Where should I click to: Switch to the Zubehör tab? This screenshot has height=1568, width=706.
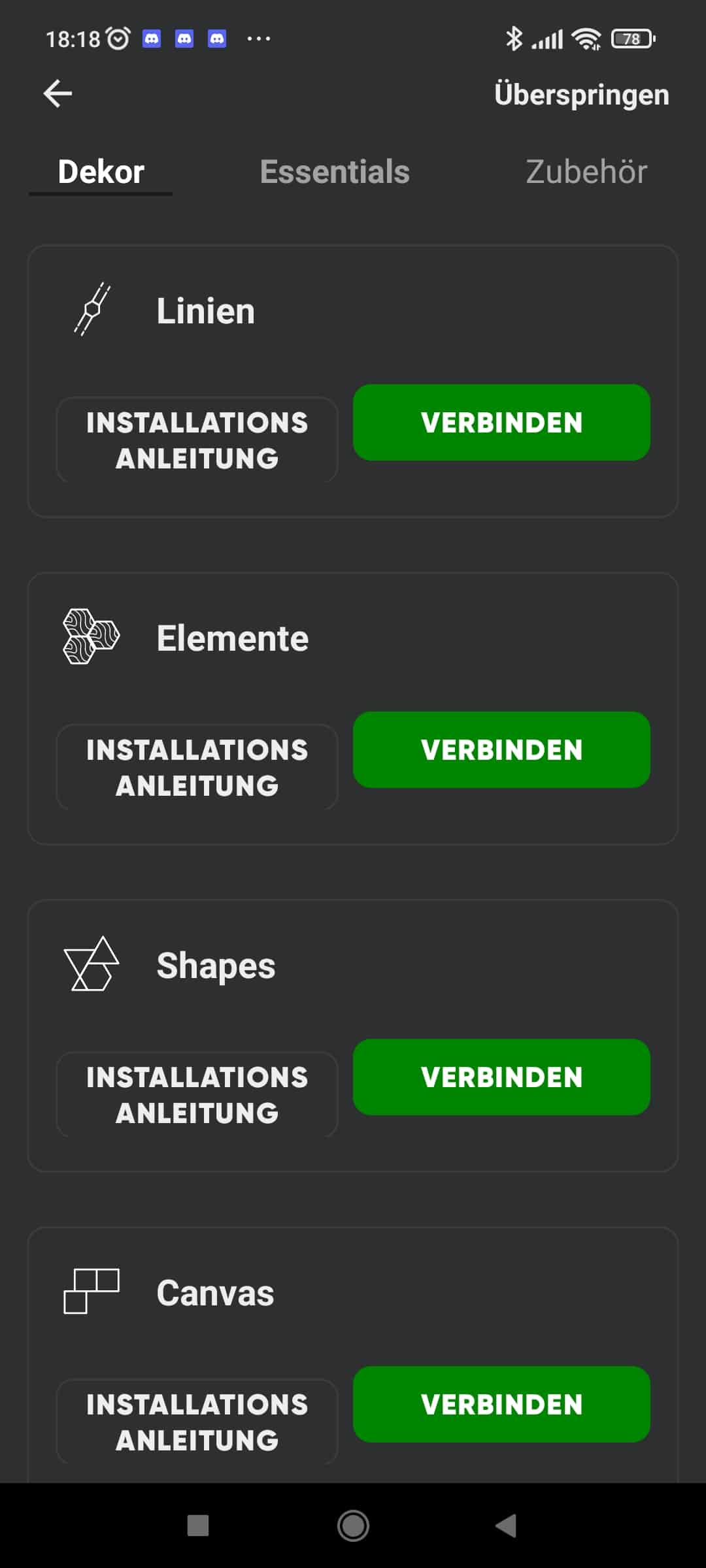point(586,172)
